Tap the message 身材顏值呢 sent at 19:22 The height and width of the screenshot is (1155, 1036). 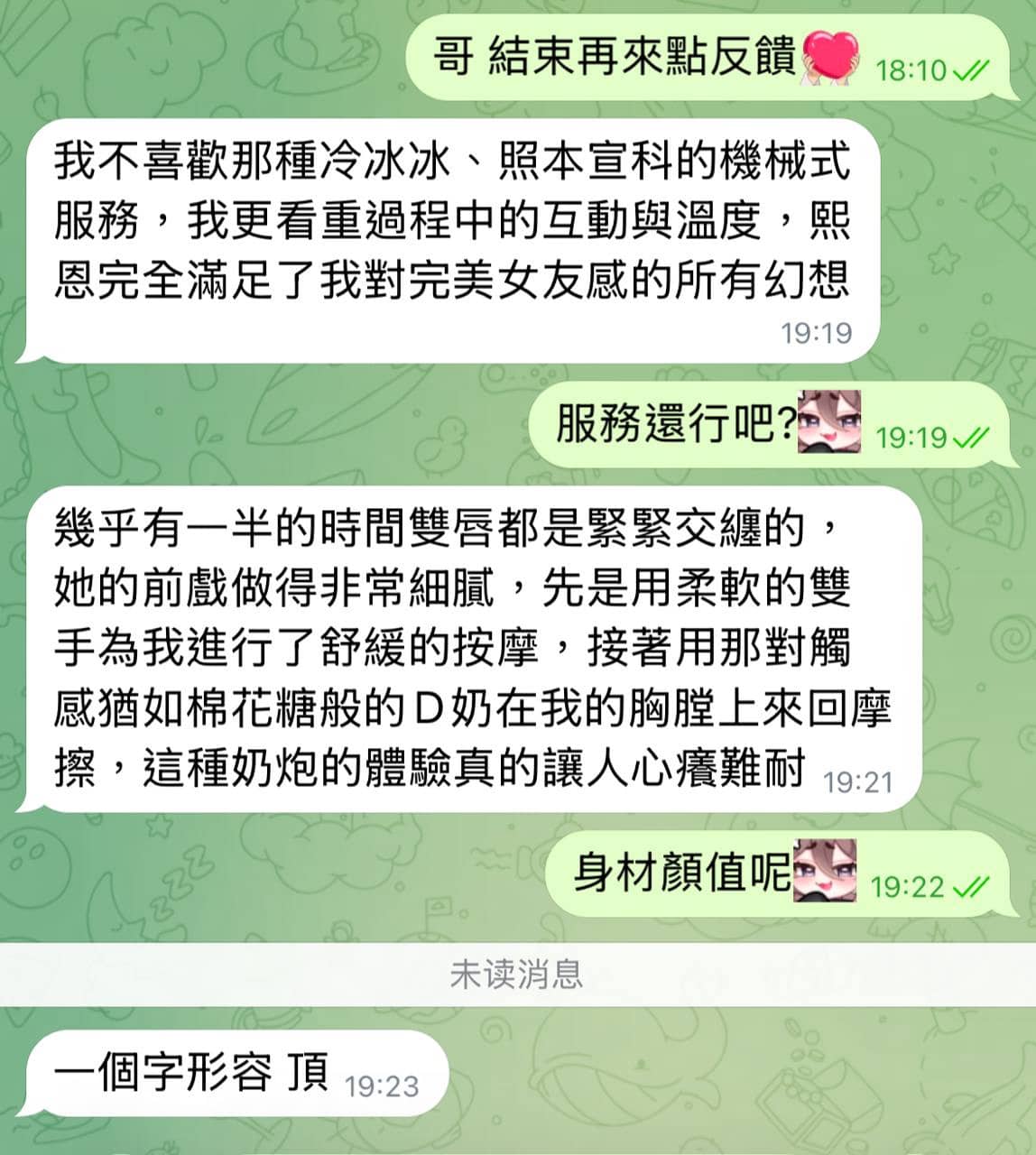point(777,873)
